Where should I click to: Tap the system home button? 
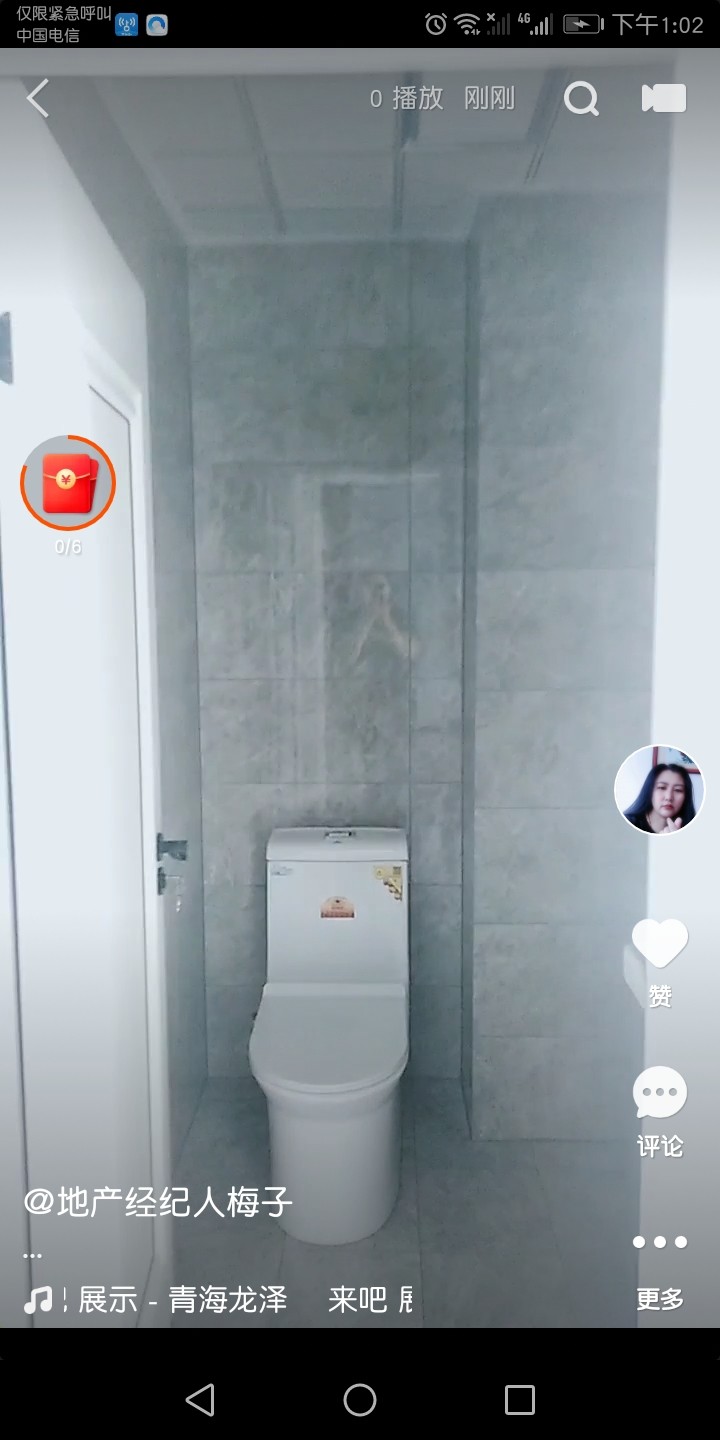(x=360, y=1400)
